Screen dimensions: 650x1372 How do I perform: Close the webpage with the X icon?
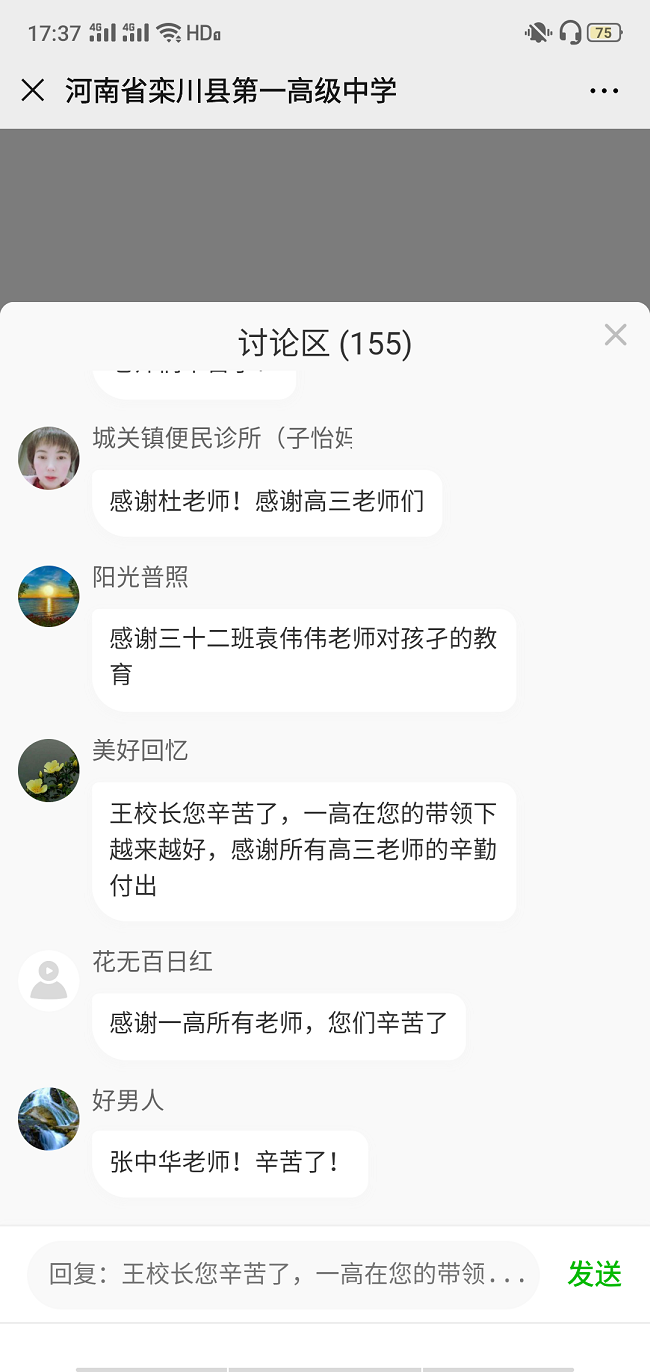[33, 91]
